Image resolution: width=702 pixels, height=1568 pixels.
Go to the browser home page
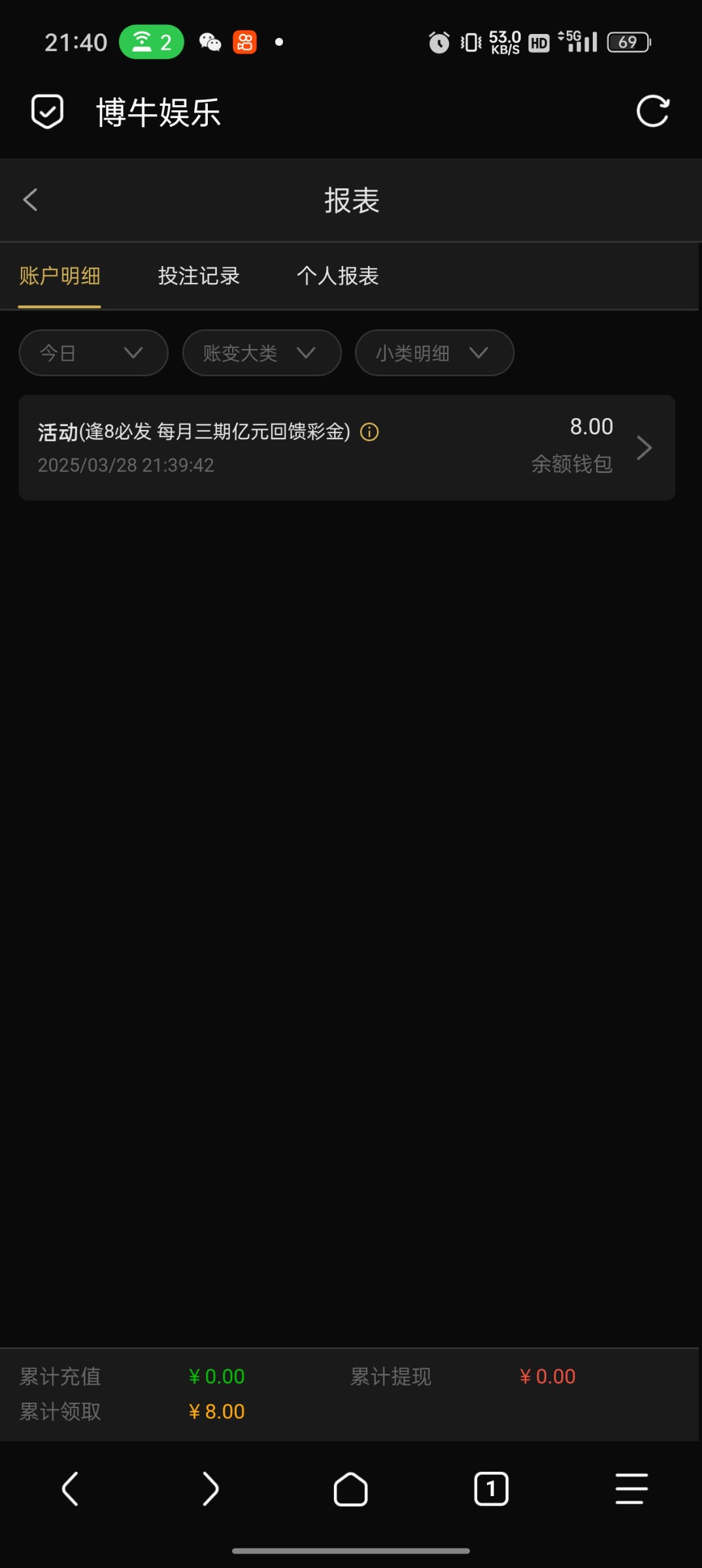click(x=350, y=1489)
